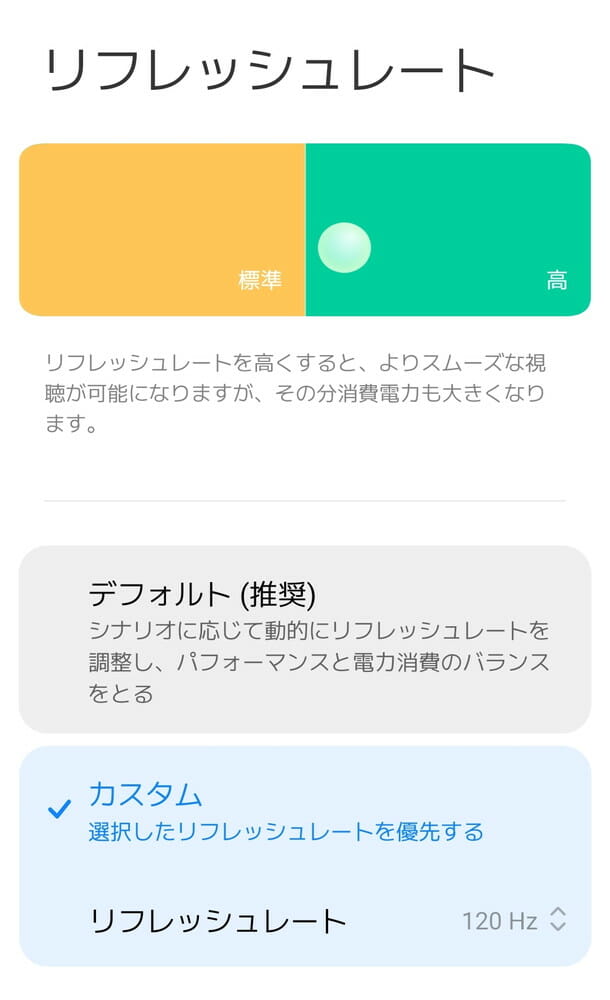Viewport: 610px width, 1000px height.
Task: Select the デフォルト (推奨) option
Action: click(304, 638)
